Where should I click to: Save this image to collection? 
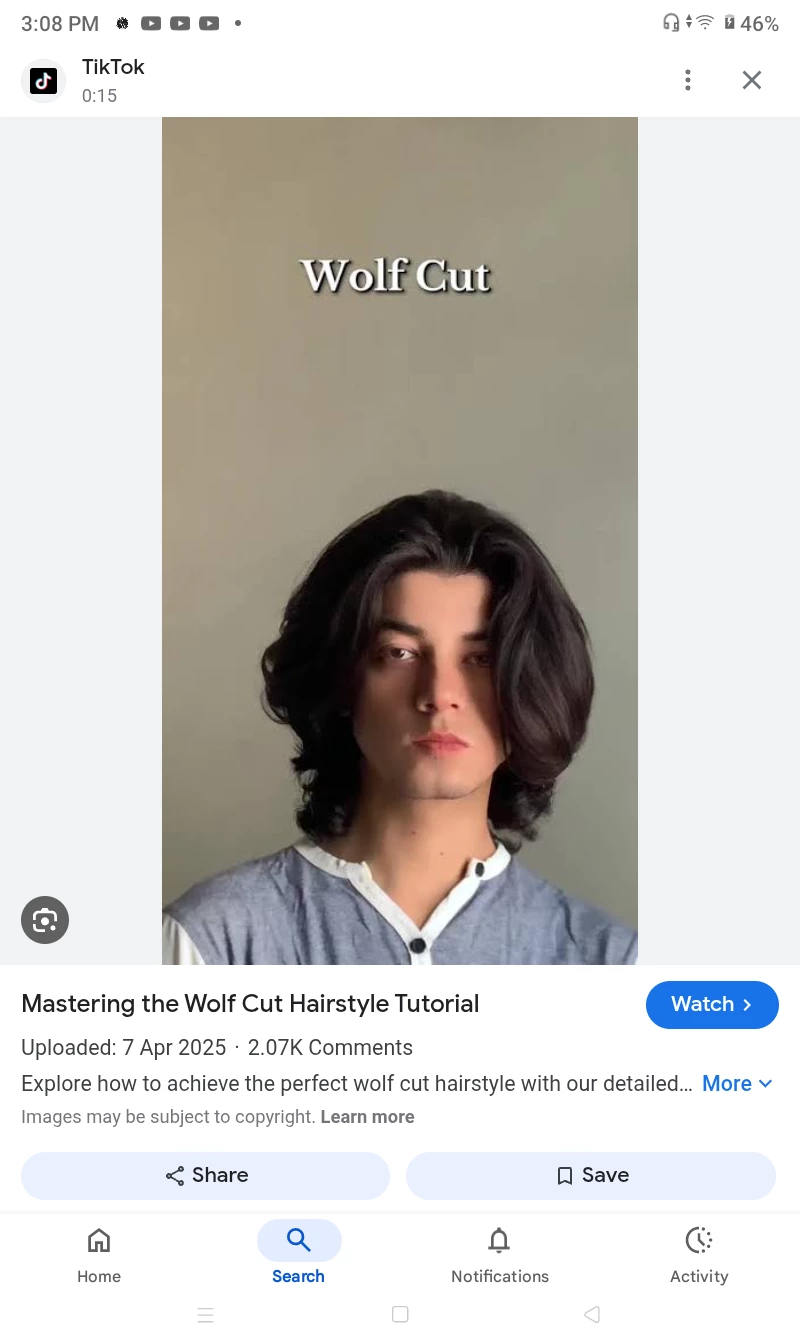(591, 1175)
